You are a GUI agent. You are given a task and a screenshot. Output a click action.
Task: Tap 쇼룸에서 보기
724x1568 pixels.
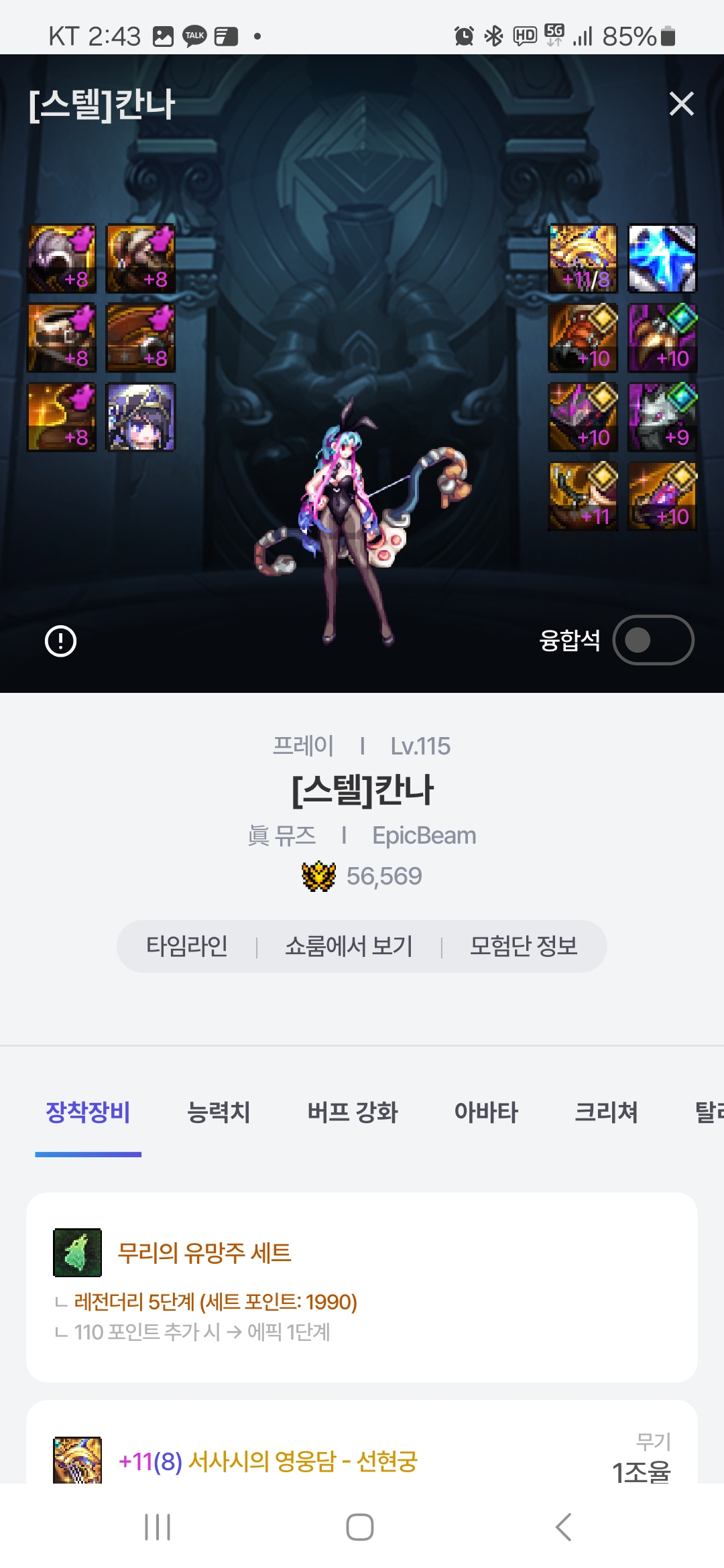click(x=349, y=946)
